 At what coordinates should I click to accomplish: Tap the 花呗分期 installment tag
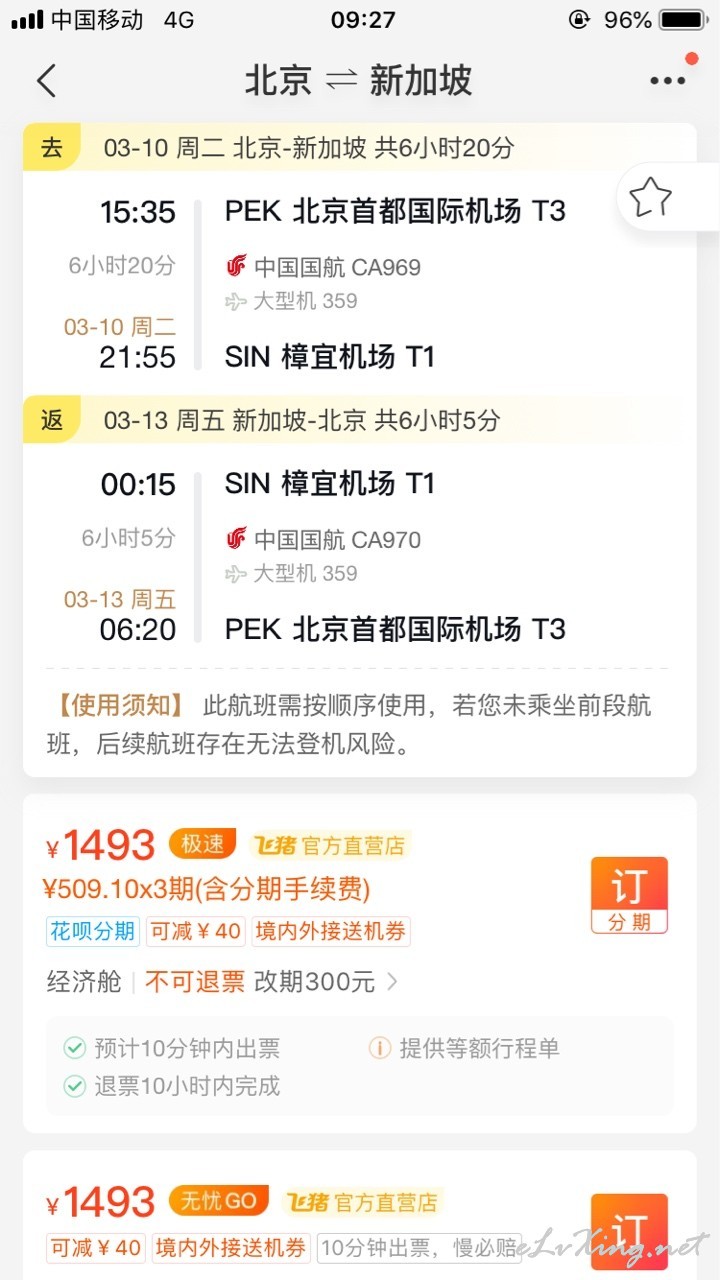point(92,932)
